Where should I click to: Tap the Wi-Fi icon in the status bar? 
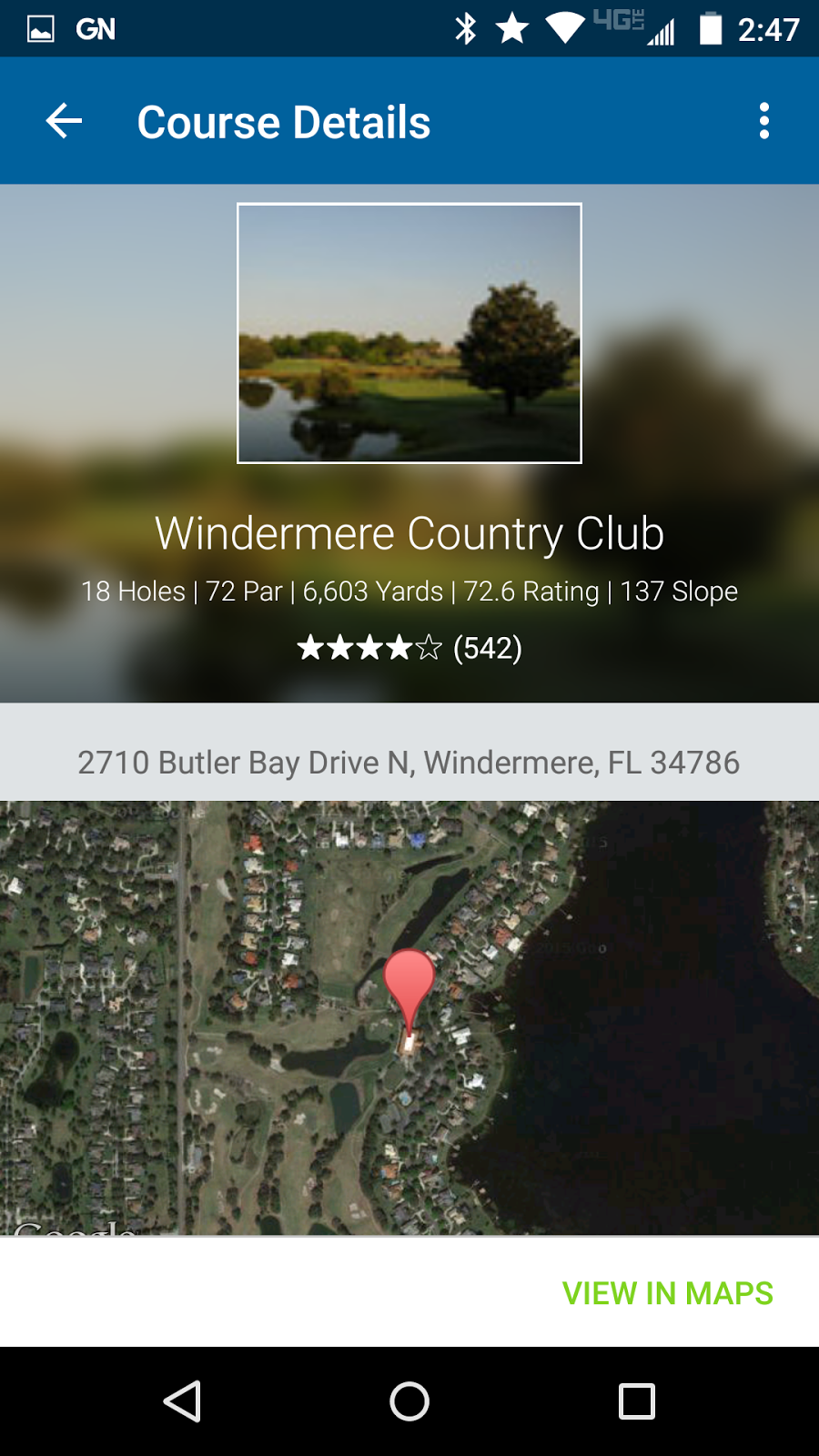click(564, 28)
